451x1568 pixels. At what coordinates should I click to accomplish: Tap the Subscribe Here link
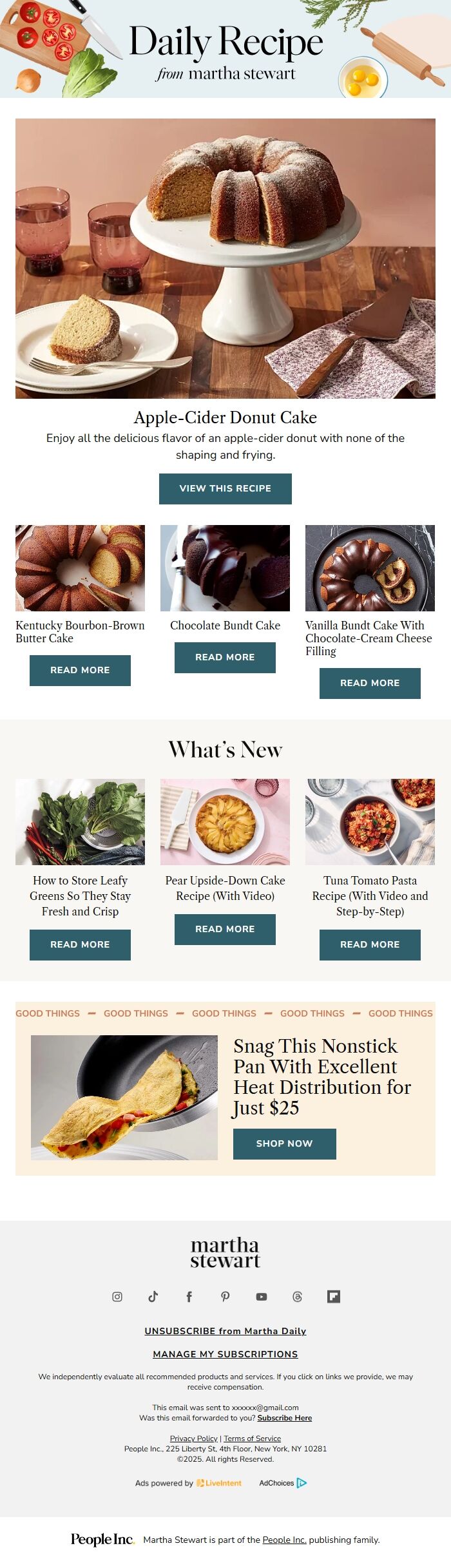point(284,1418)
